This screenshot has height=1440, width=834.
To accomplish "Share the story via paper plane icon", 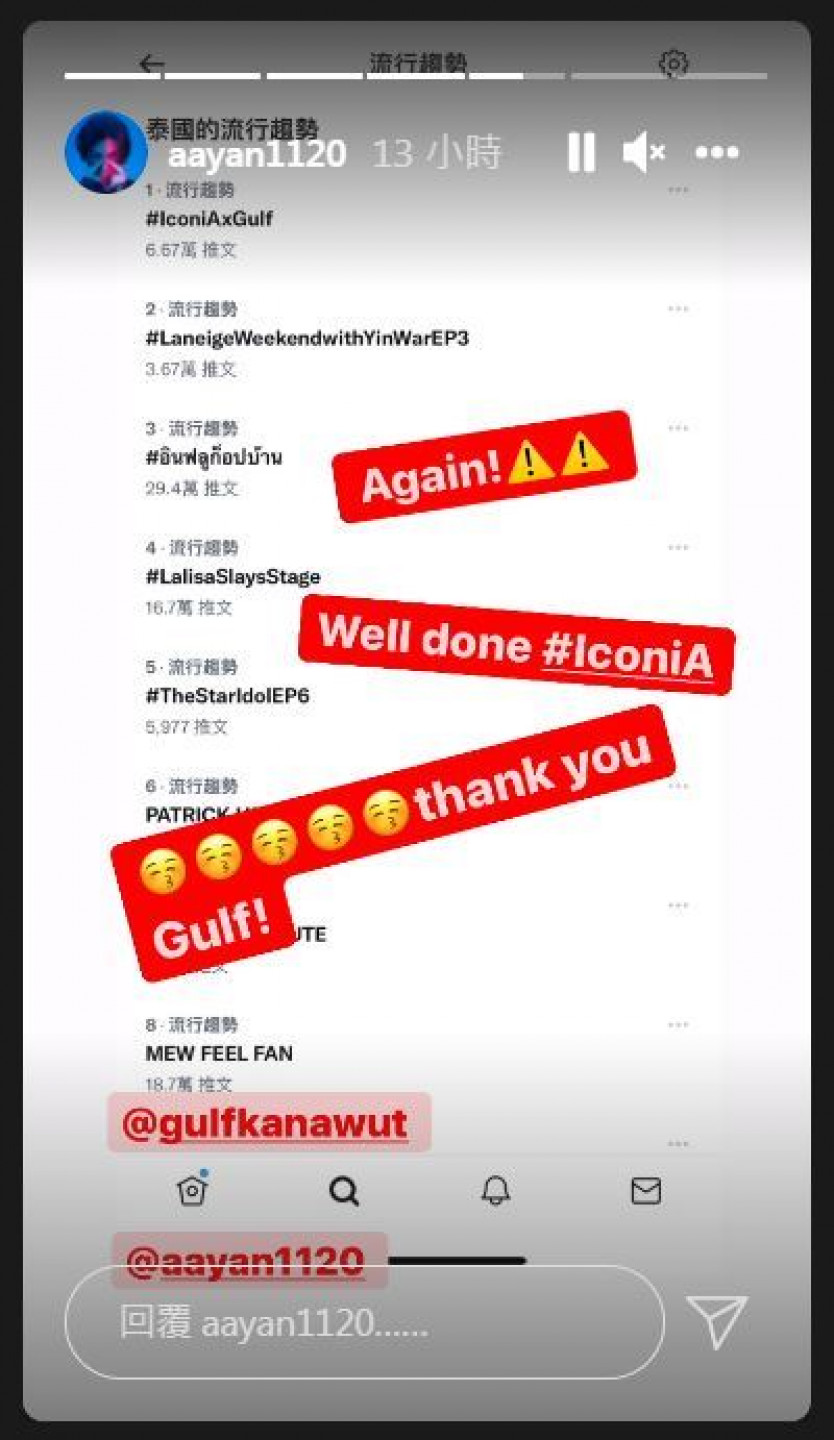I will click(717, 1321).
